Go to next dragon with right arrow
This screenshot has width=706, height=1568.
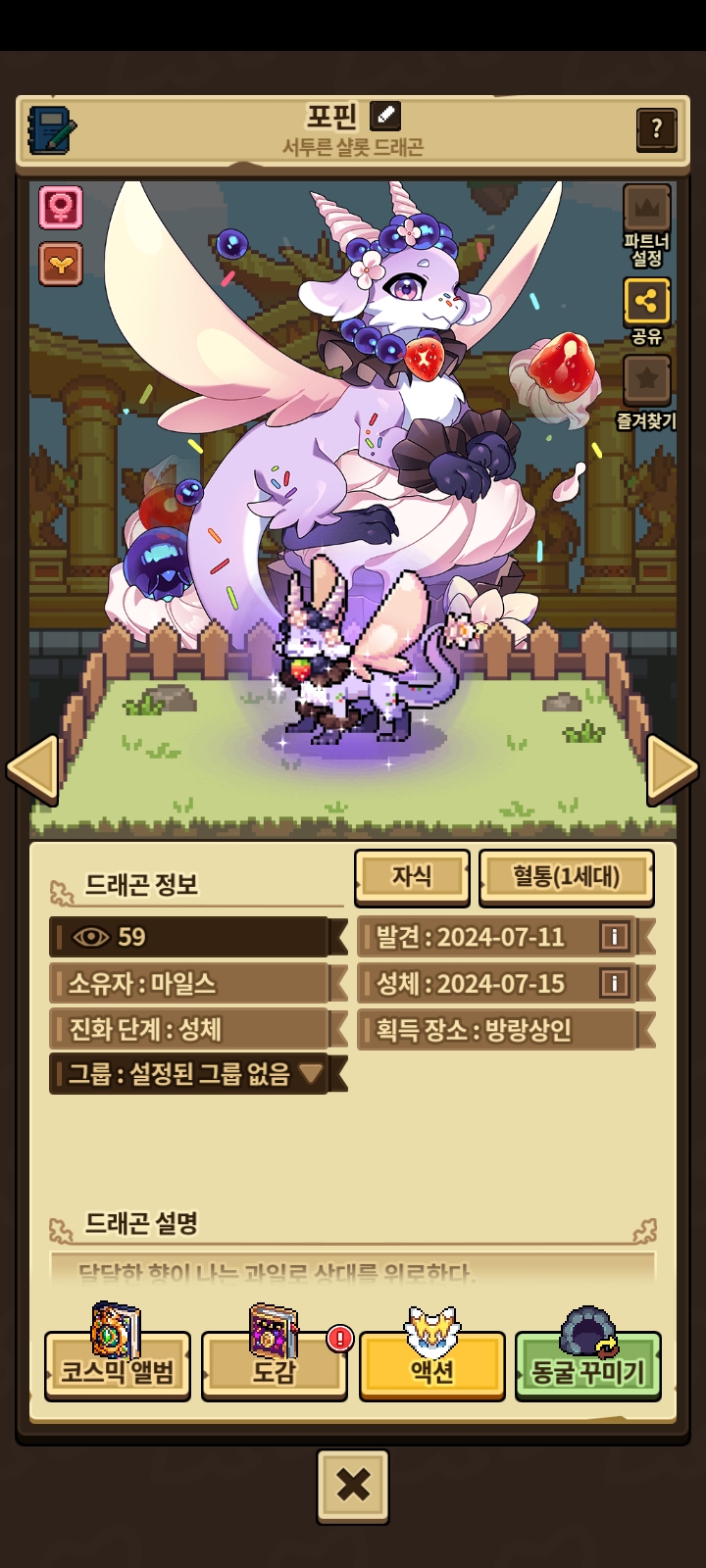(x=673, y=769)
